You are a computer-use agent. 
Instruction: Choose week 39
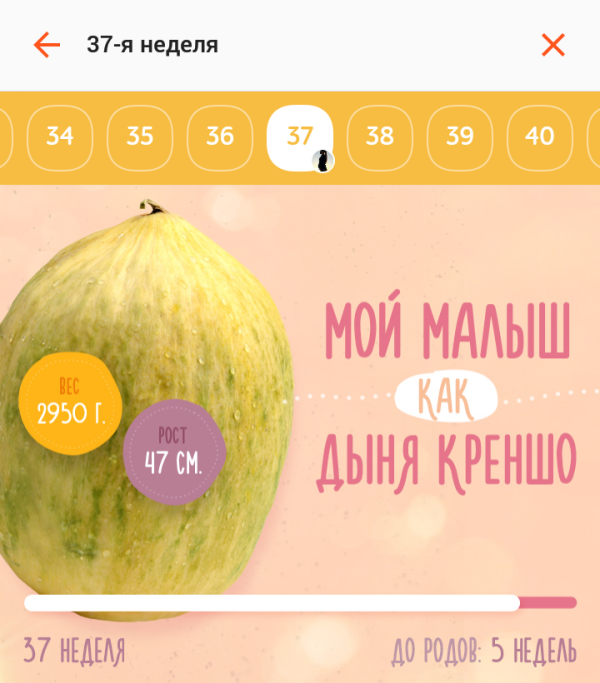(x=460, y=138)
